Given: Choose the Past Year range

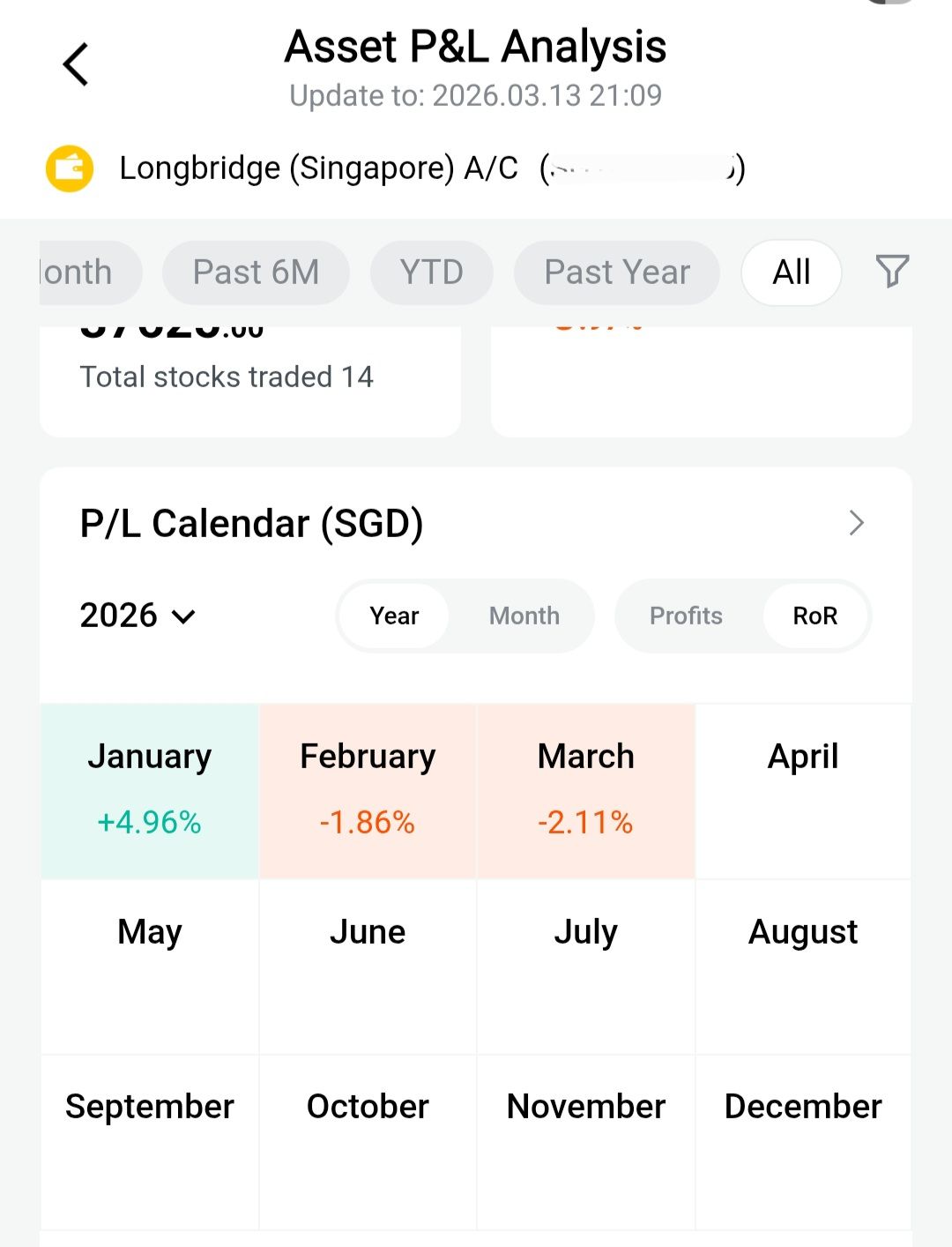Looking at the screenshot, I should coord(616,273).
